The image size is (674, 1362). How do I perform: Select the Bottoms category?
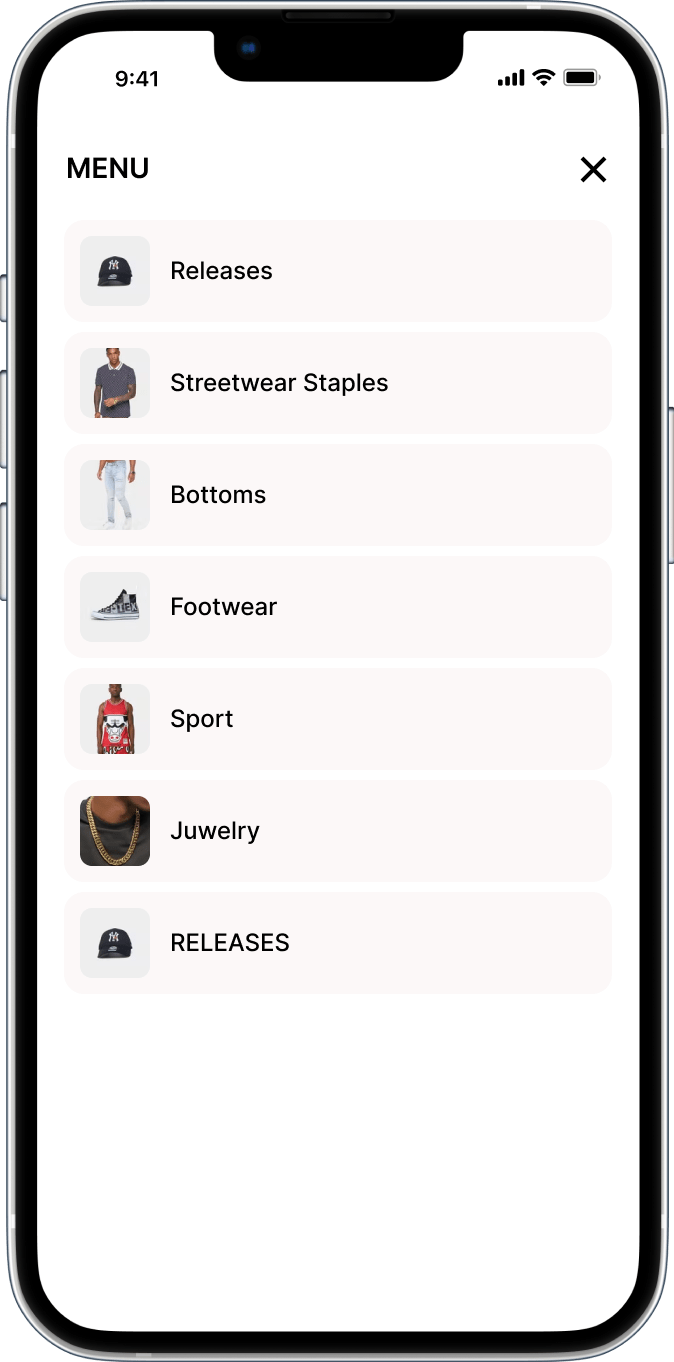point(338,495)
